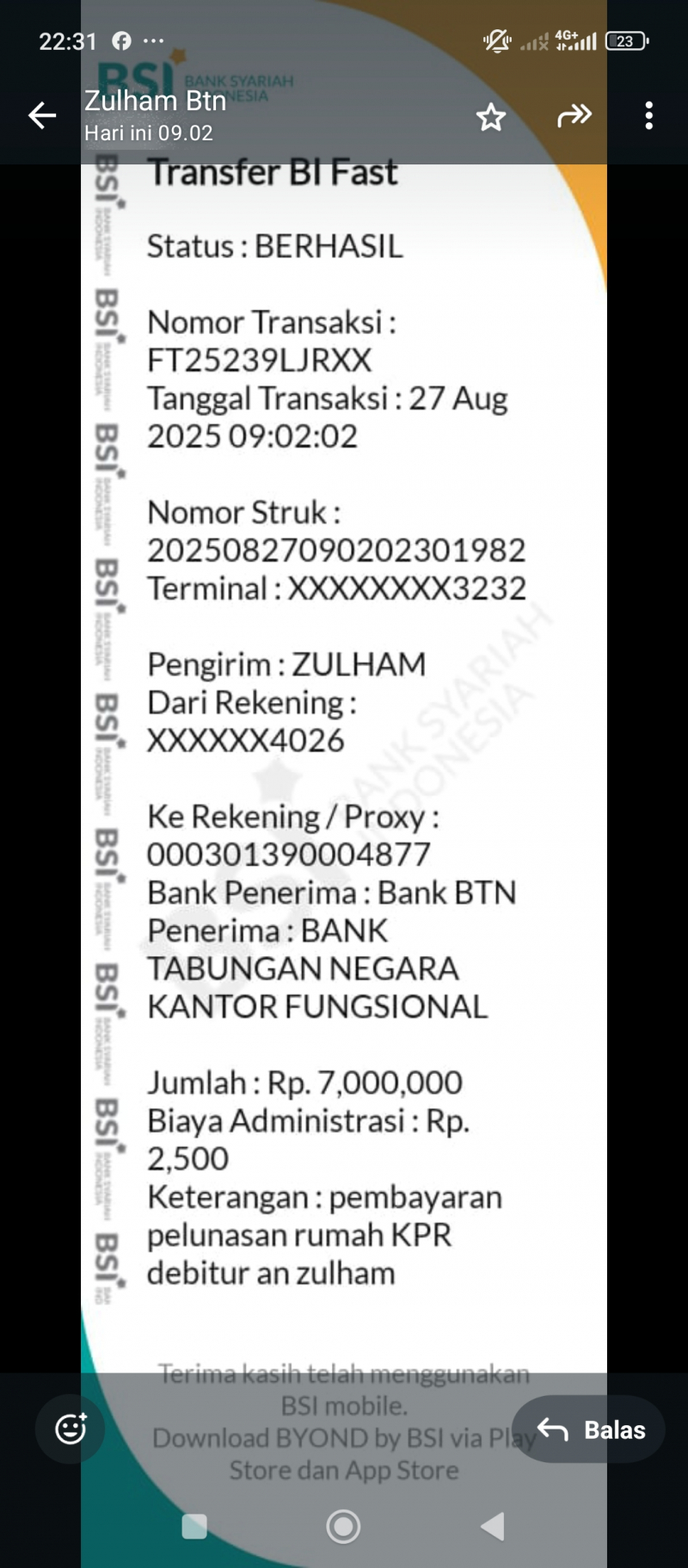Tap the system back triangle

click(x=493, y=1526)
